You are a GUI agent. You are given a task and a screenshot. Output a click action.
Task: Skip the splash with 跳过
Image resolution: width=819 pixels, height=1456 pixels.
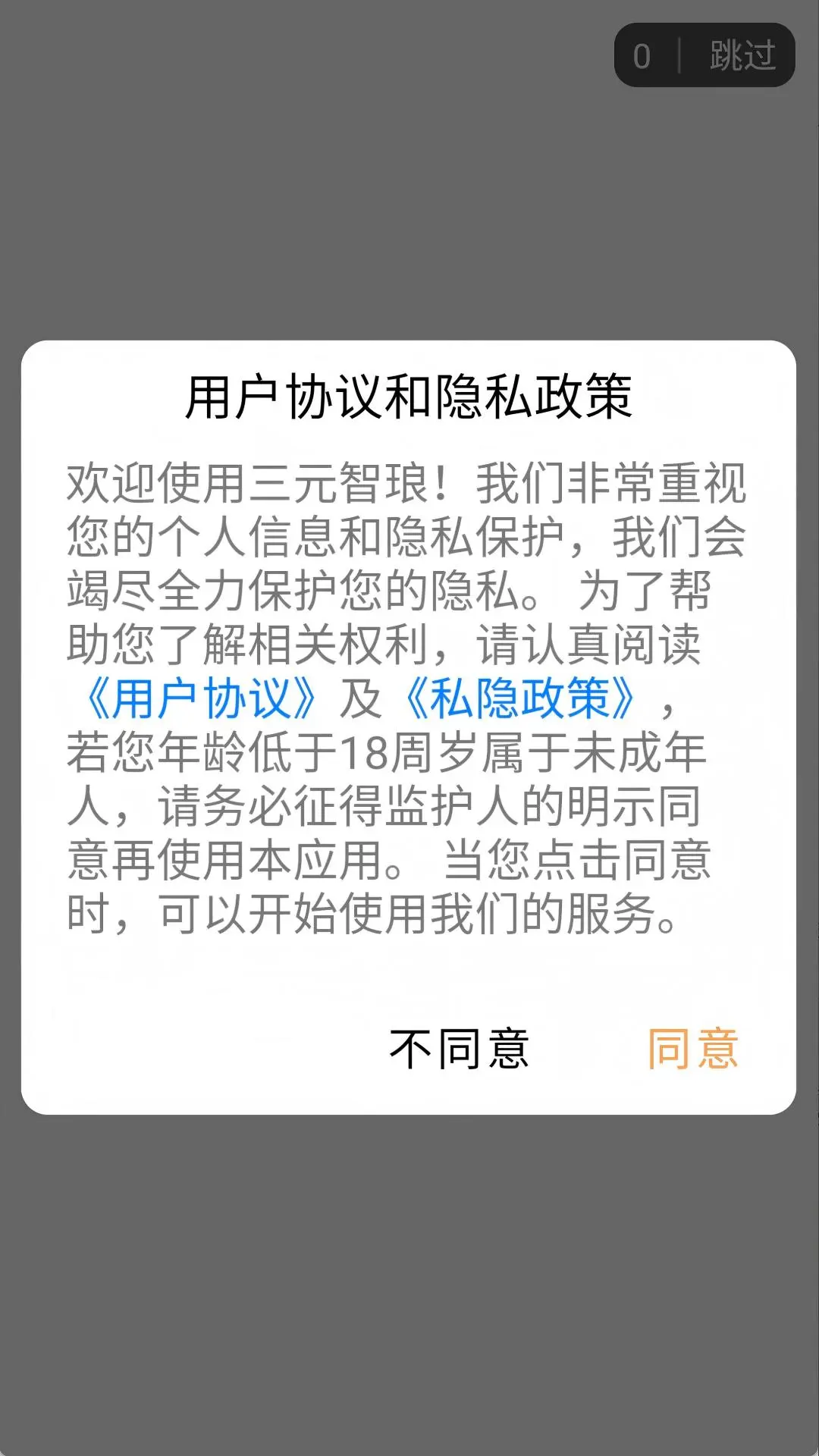pyautogui.click(x=742, y=55)
